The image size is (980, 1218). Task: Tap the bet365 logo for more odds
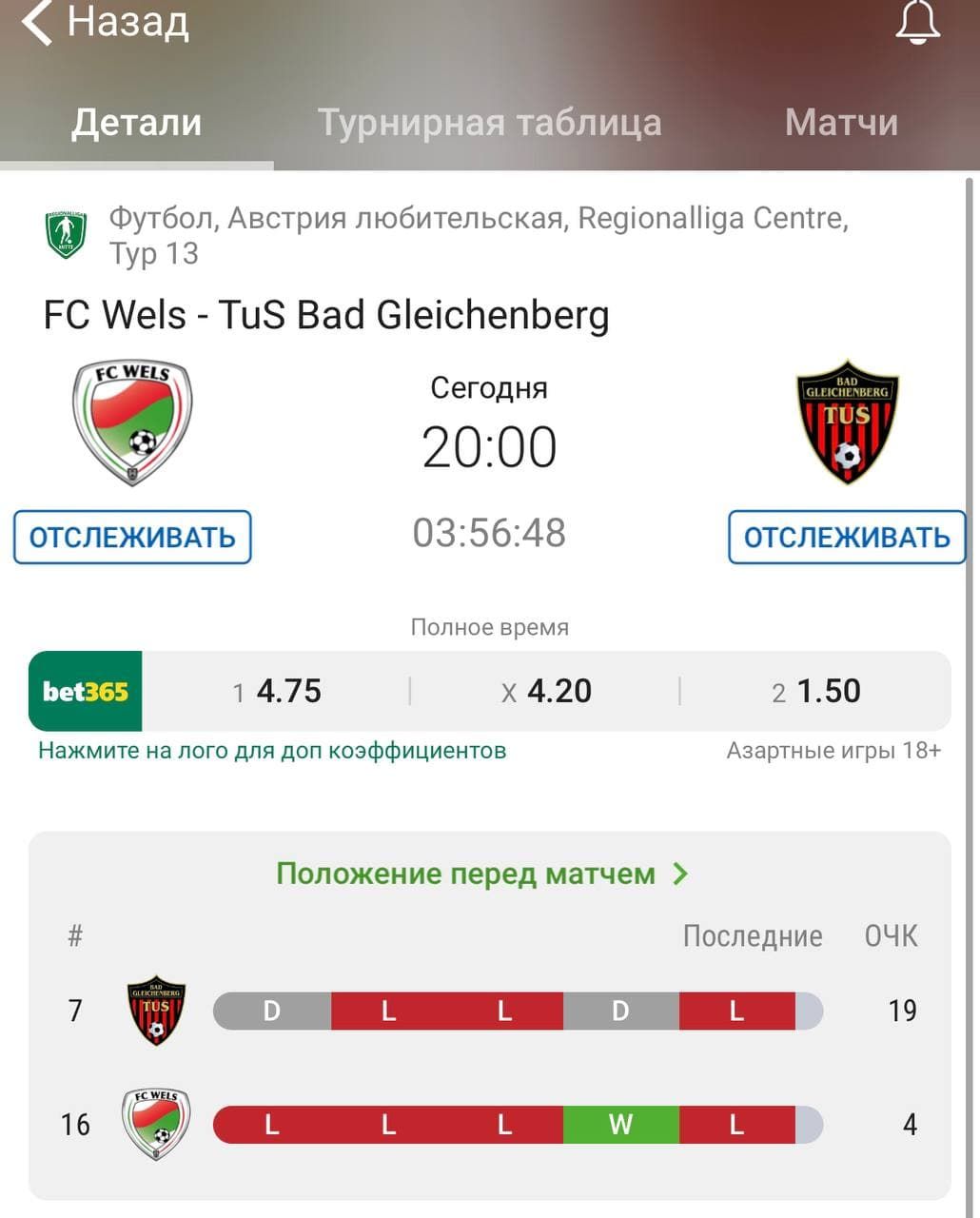(86, 692)
